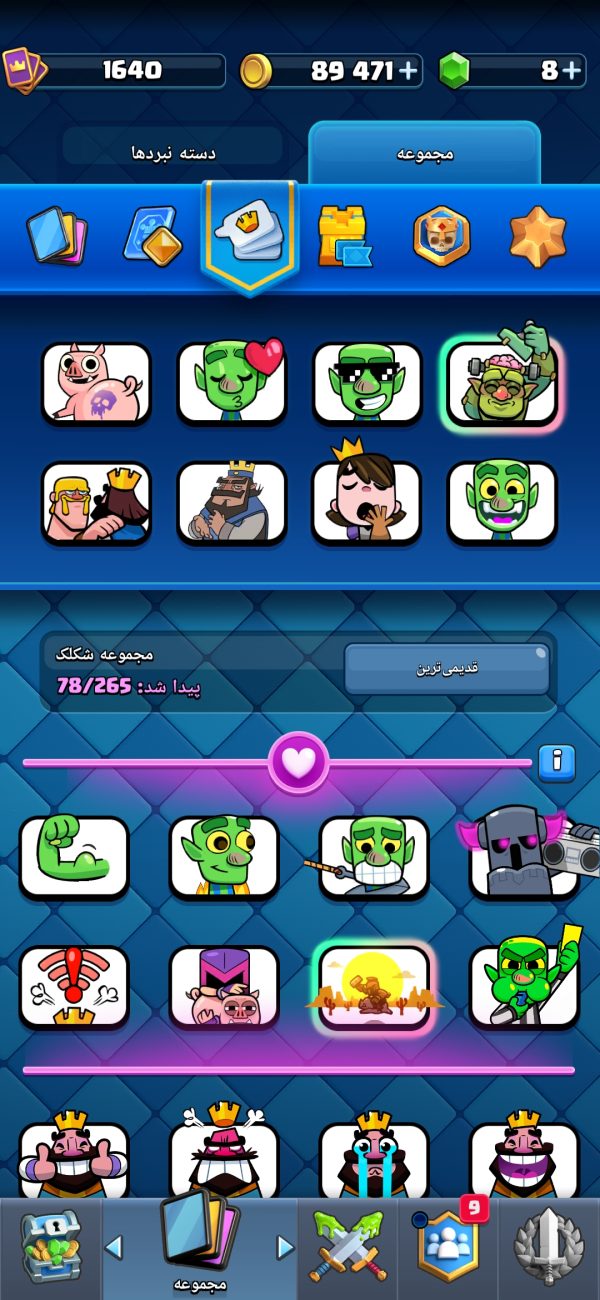
Task: Choose the P.E.K.K.A boombox emote
Action: [524, 857]
